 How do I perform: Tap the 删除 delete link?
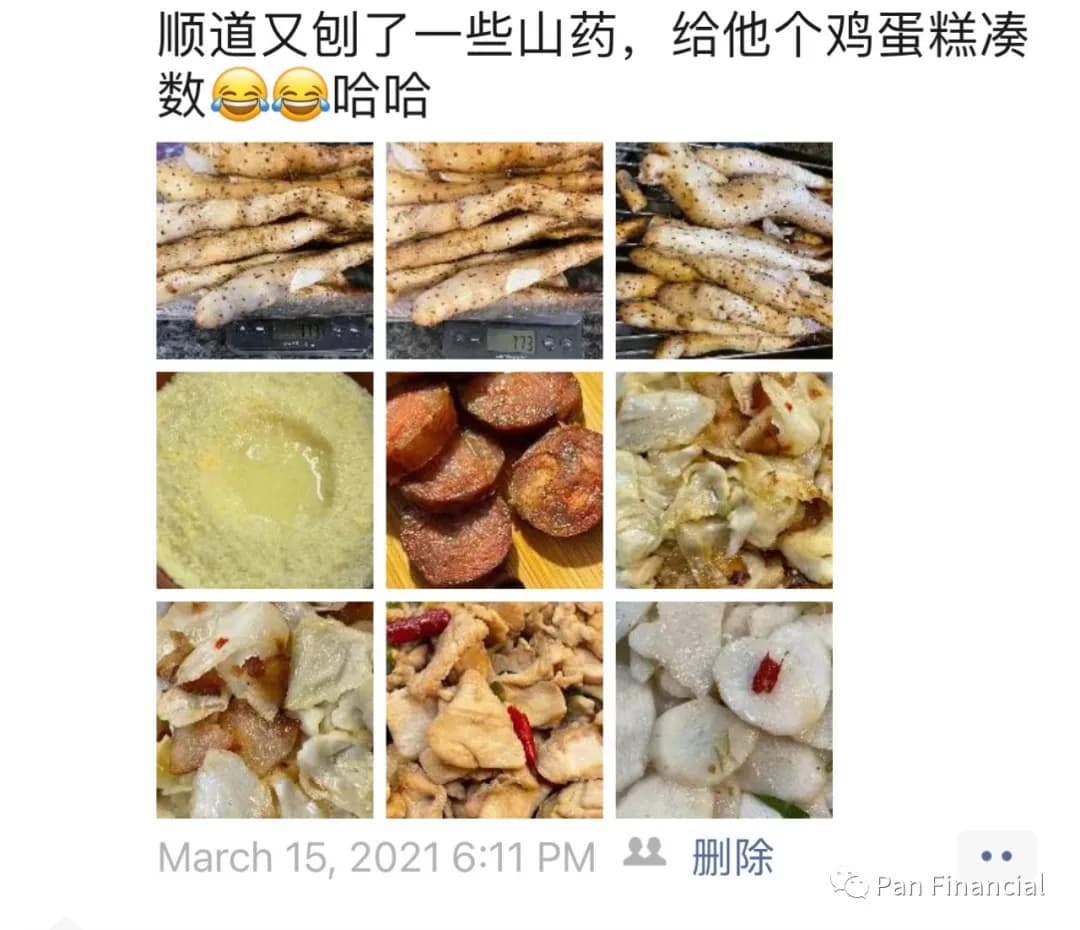coord(732,857)
